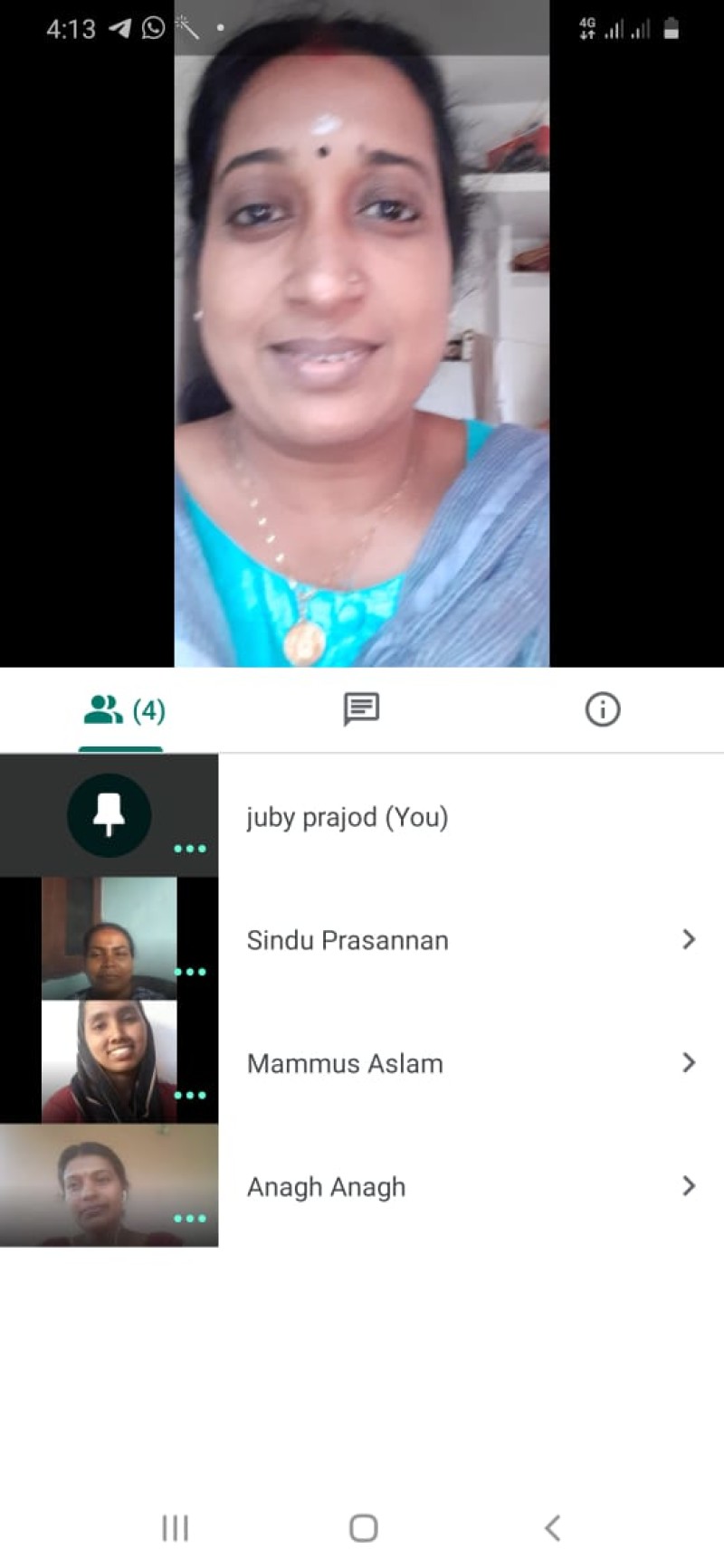
Task: Open Sindu Prasannan's participant options
Action: 689,940
